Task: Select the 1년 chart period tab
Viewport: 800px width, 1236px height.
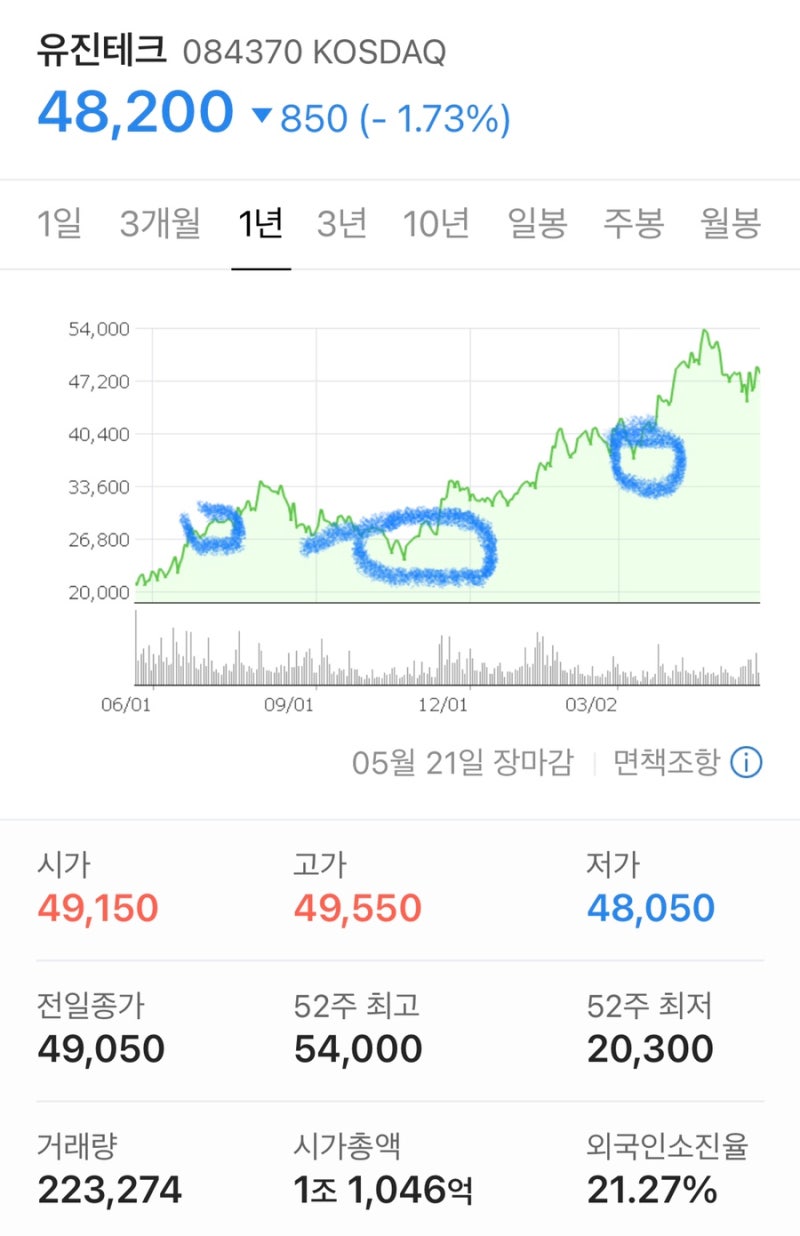Action: click(x=259, y=226)
